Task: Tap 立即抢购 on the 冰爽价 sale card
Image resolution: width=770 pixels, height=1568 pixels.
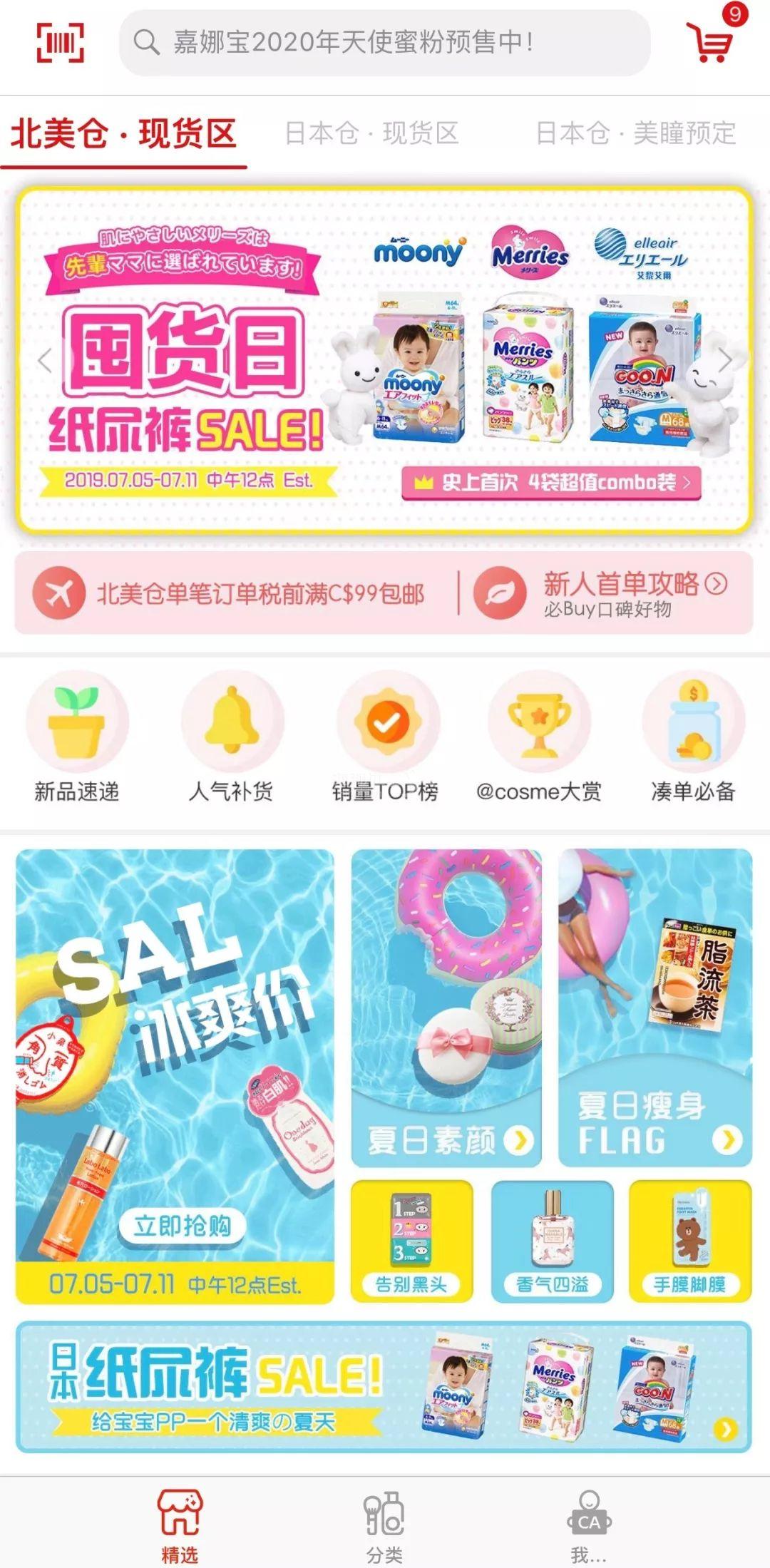Action: [x=182, y=1226]
